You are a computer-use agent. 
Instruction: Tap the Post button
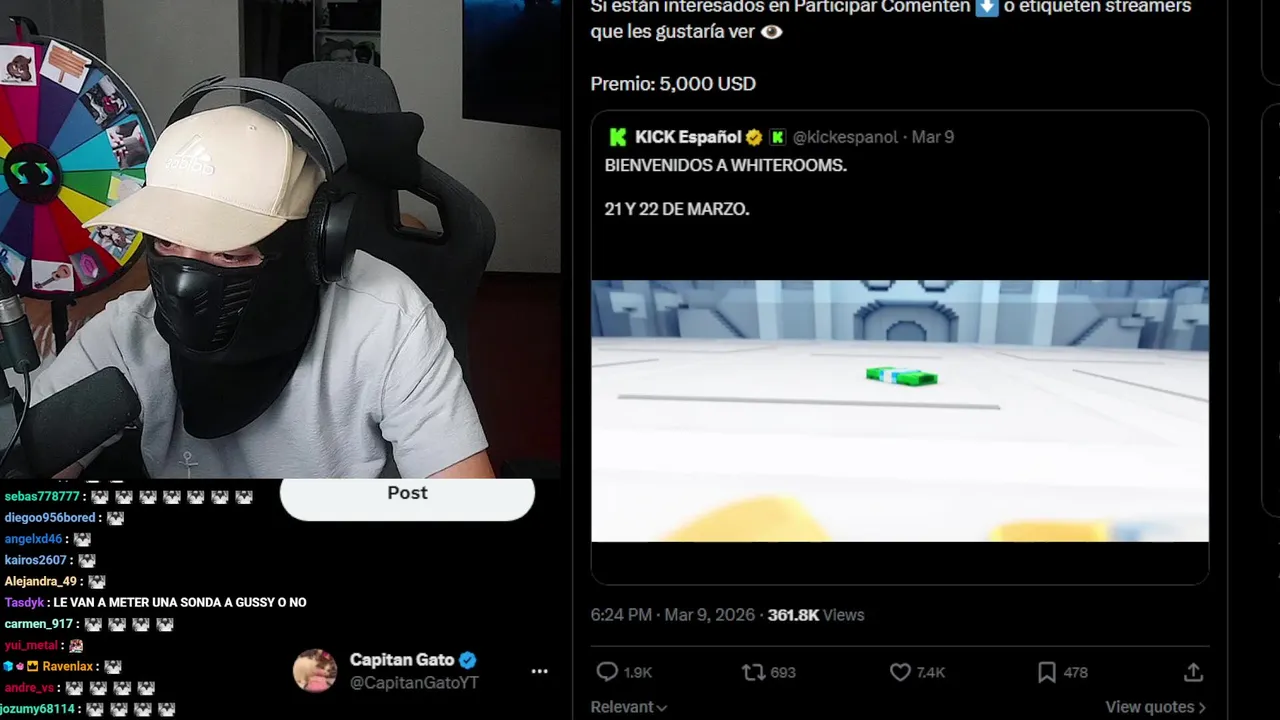tap(407, 494)
